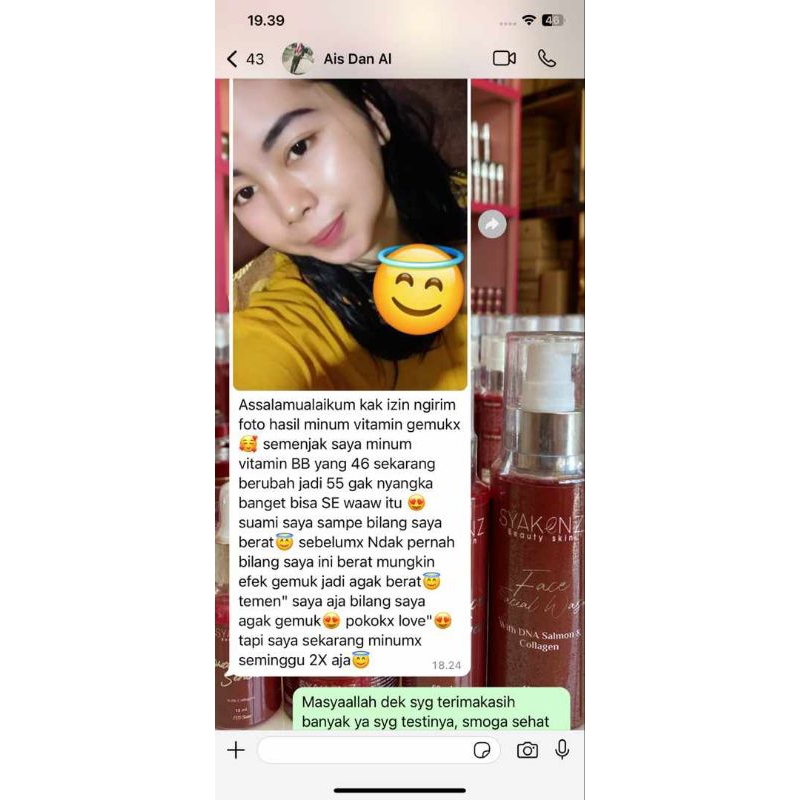
Task: Record a voice message with the microphone
Action: click(x=562, y=749)
